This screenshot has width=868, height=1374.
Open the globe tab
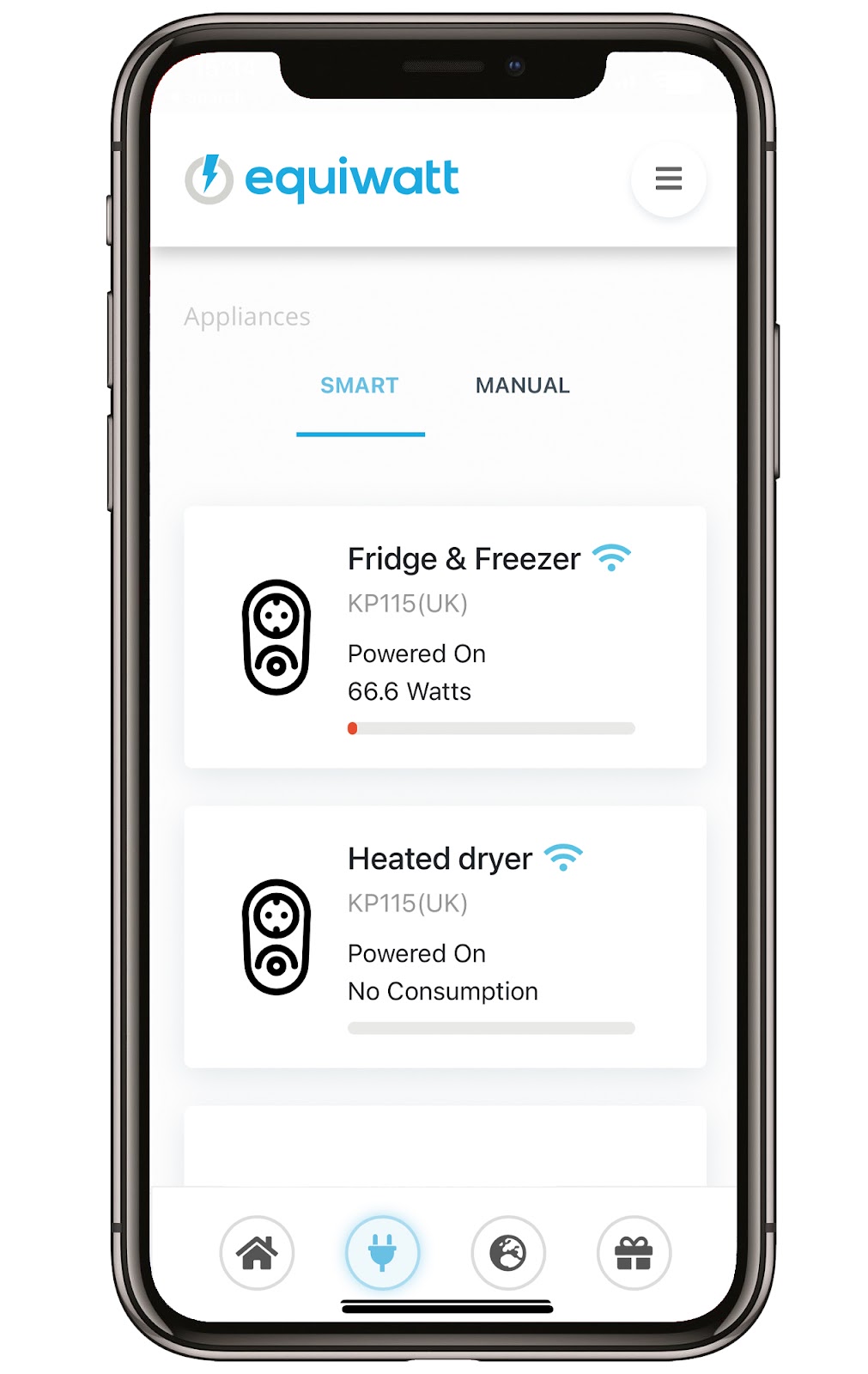click(x=508, y=1253)
